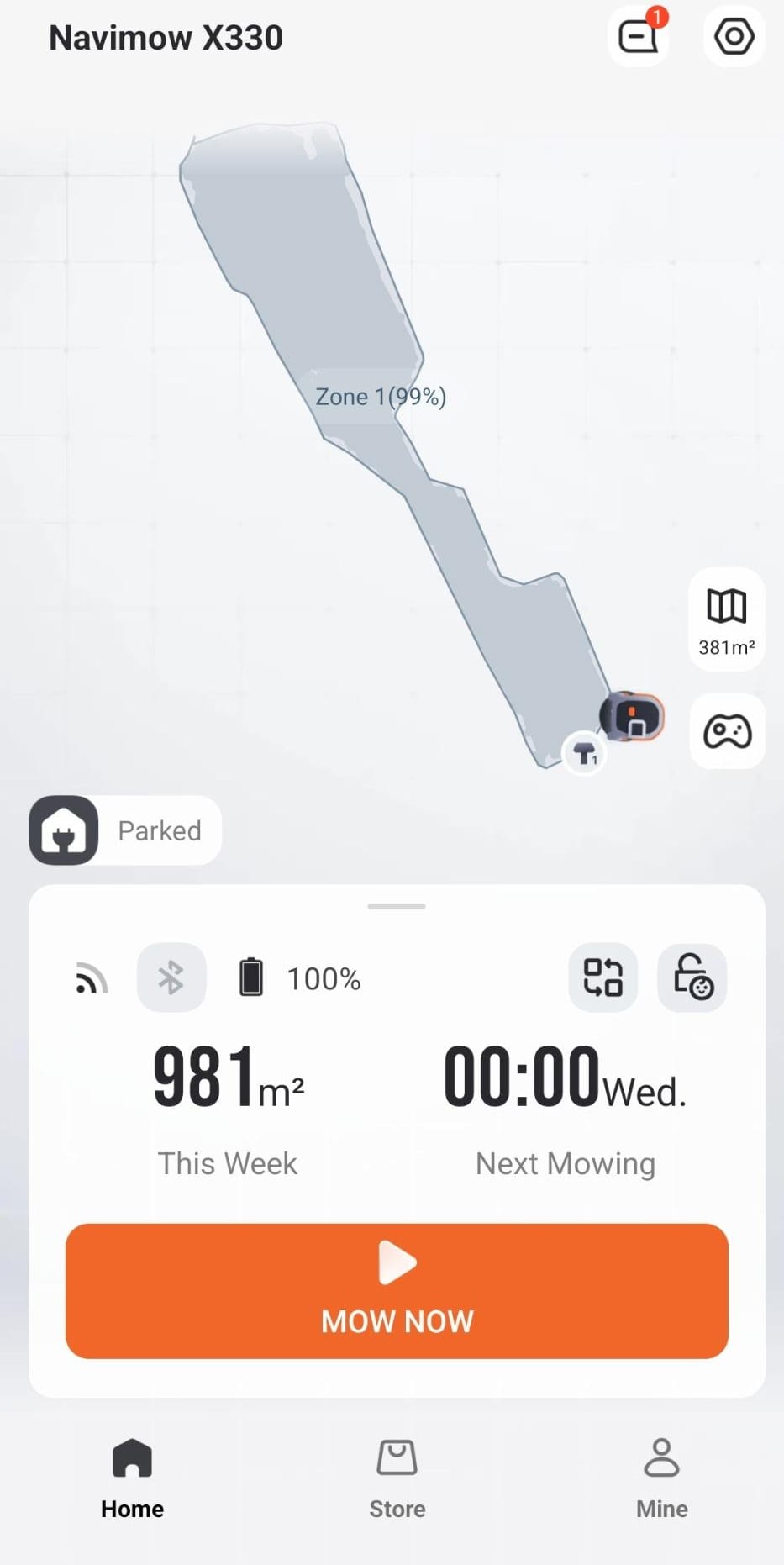
Task: Open the lock settings icon
Action: tap(692, 977)
